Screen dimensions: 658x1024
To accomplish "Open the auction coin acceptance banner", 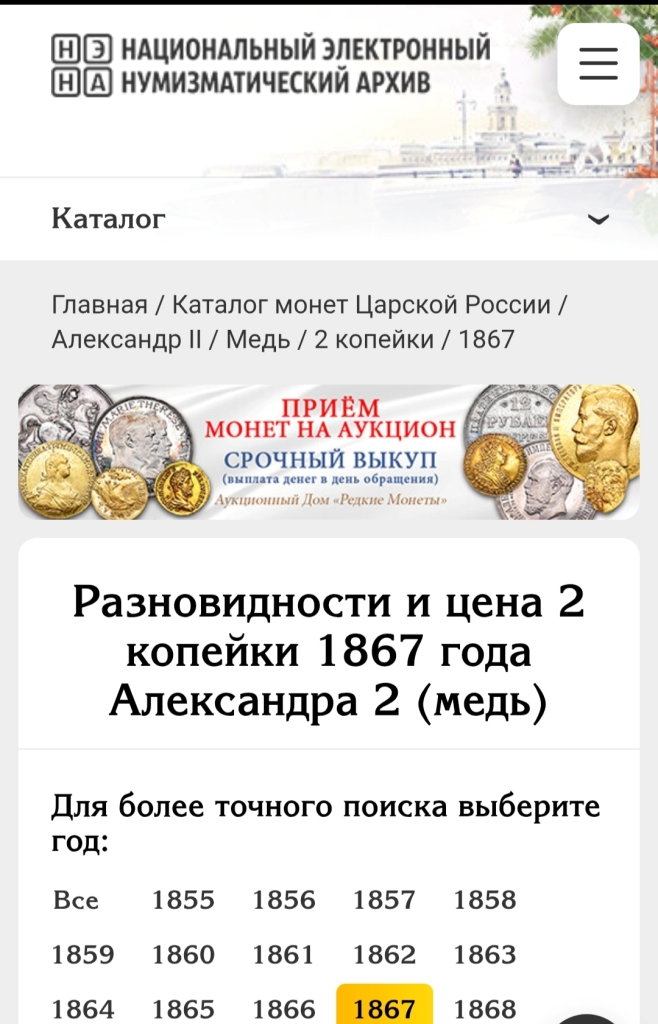I will 328,451.
